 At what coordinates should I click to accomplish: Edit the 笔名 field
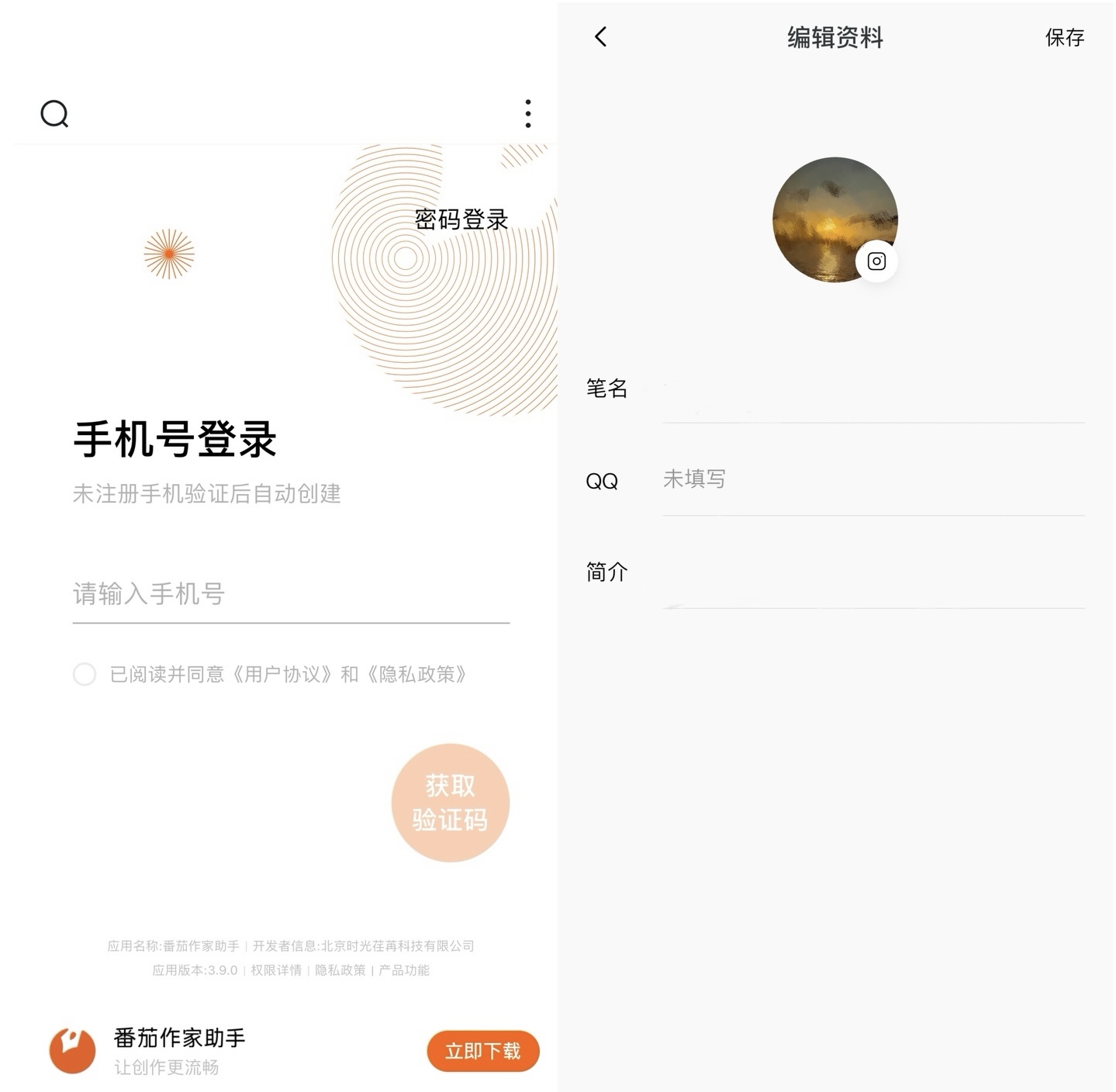[872, 389]
